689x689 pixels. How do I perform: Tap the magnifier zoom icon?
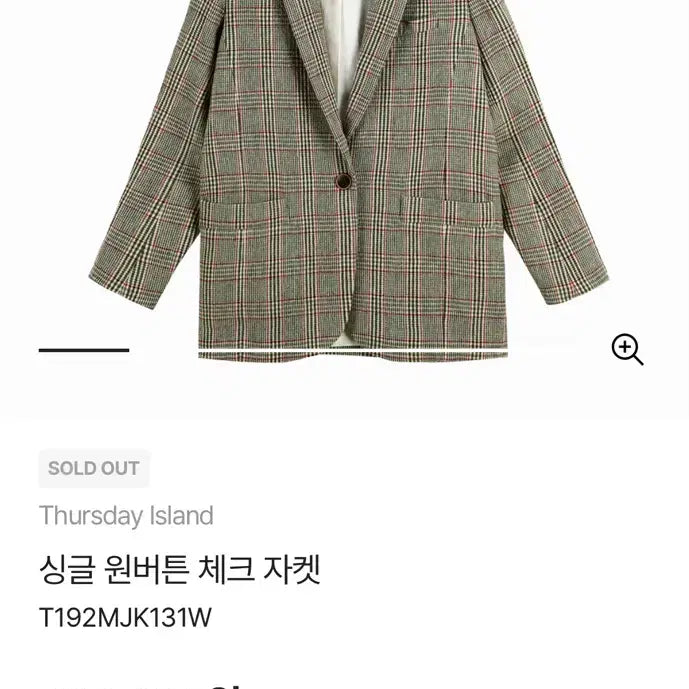[627, 349]
